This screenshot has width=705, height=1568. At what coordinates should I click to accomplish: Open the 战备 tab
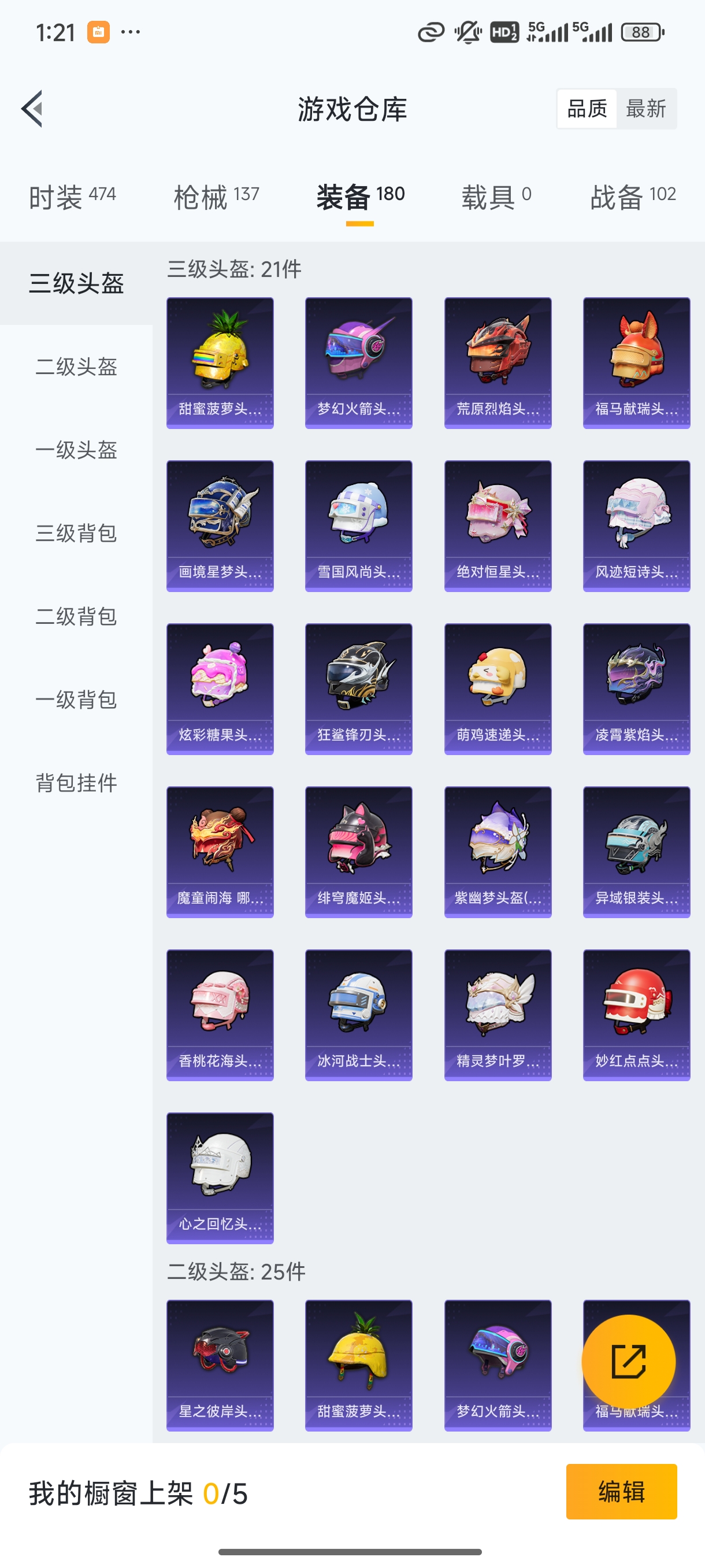coord(633,197)
